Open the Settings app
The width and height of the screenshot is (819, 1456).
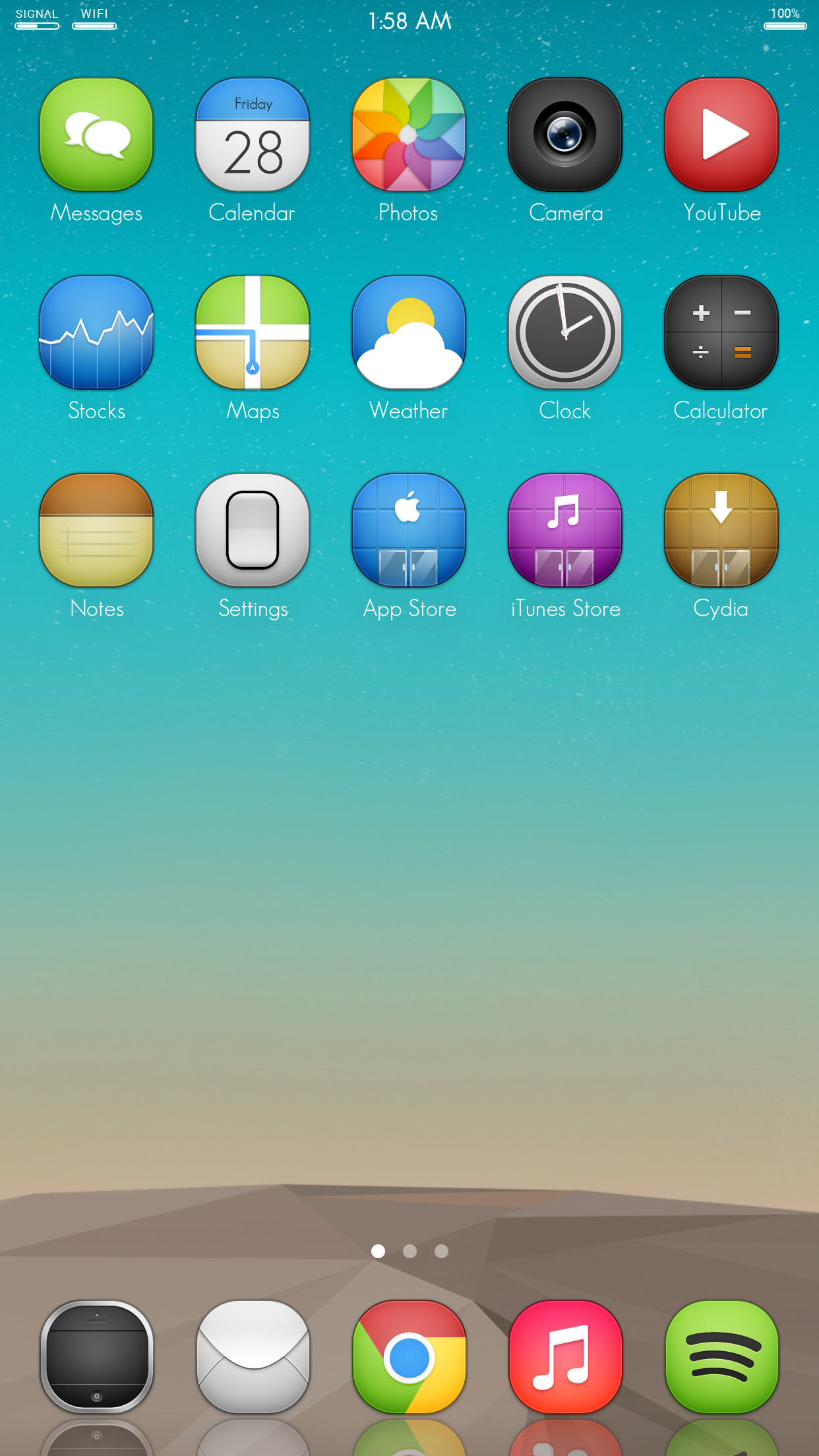point(253,531)
